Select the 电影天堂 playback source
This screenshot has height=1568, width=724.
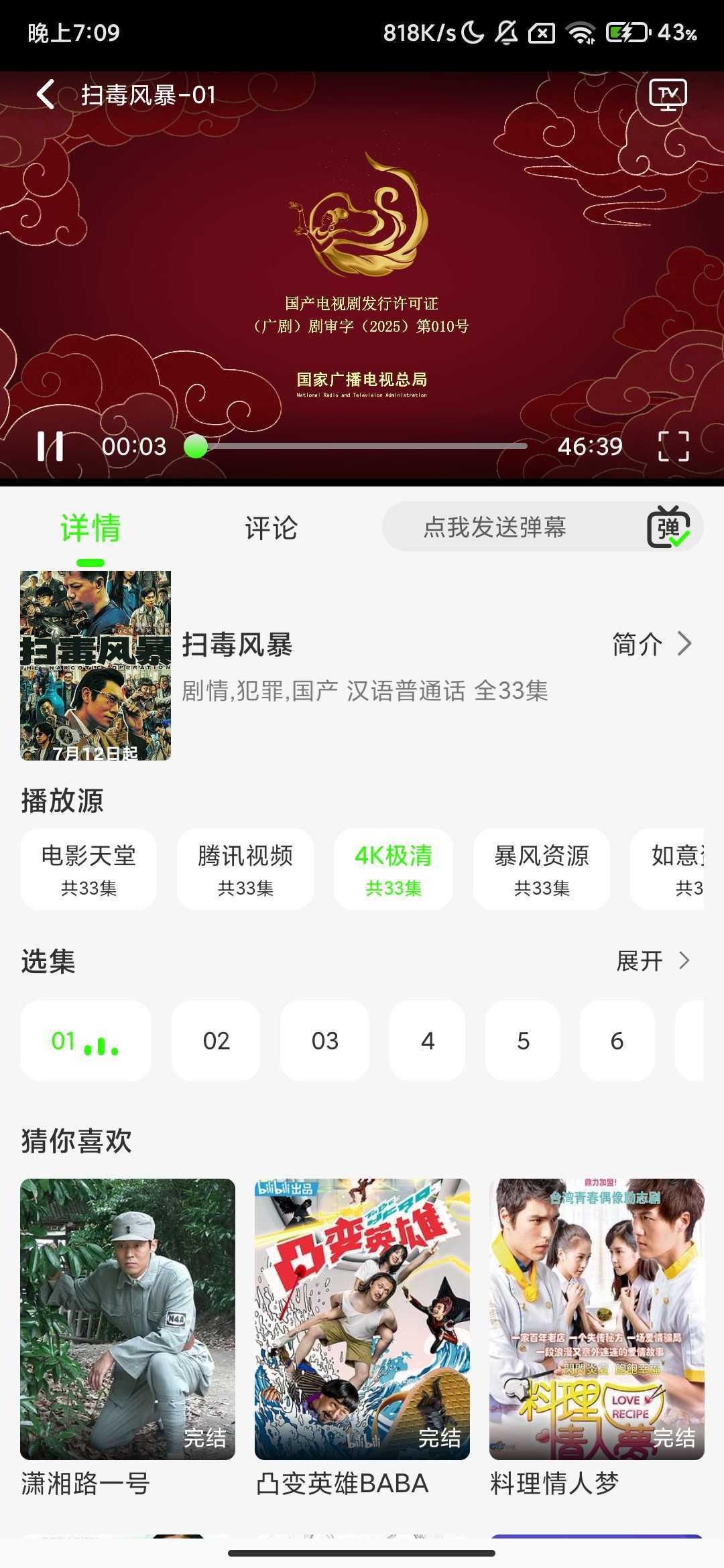(88, 869)
